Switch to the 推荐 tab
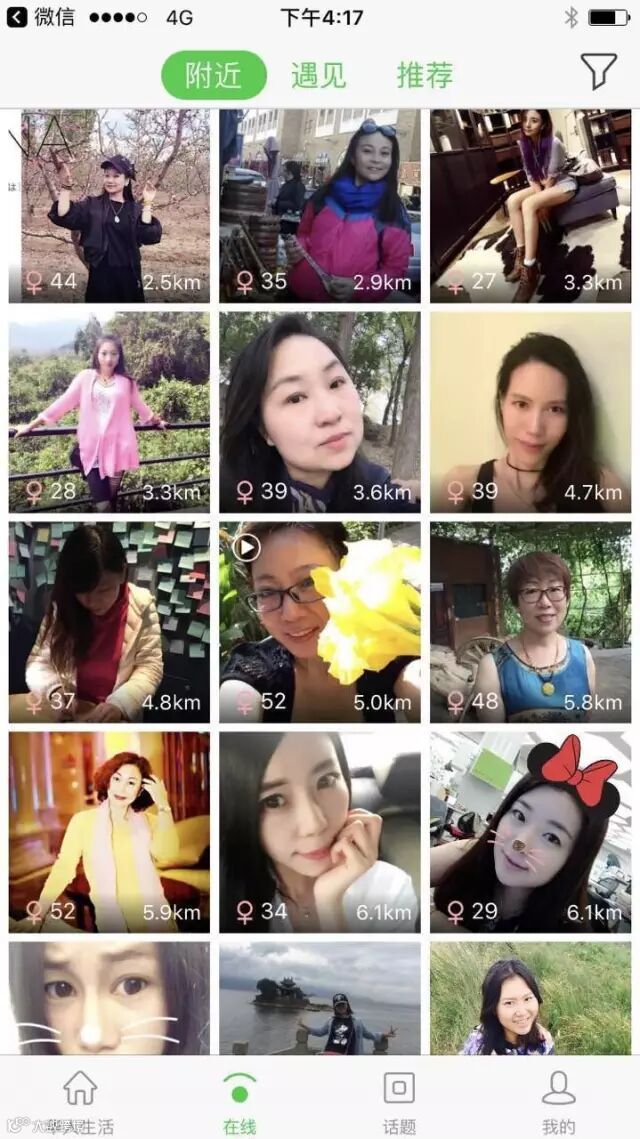This screenshot has height=1139, width=640. [425, 76]
